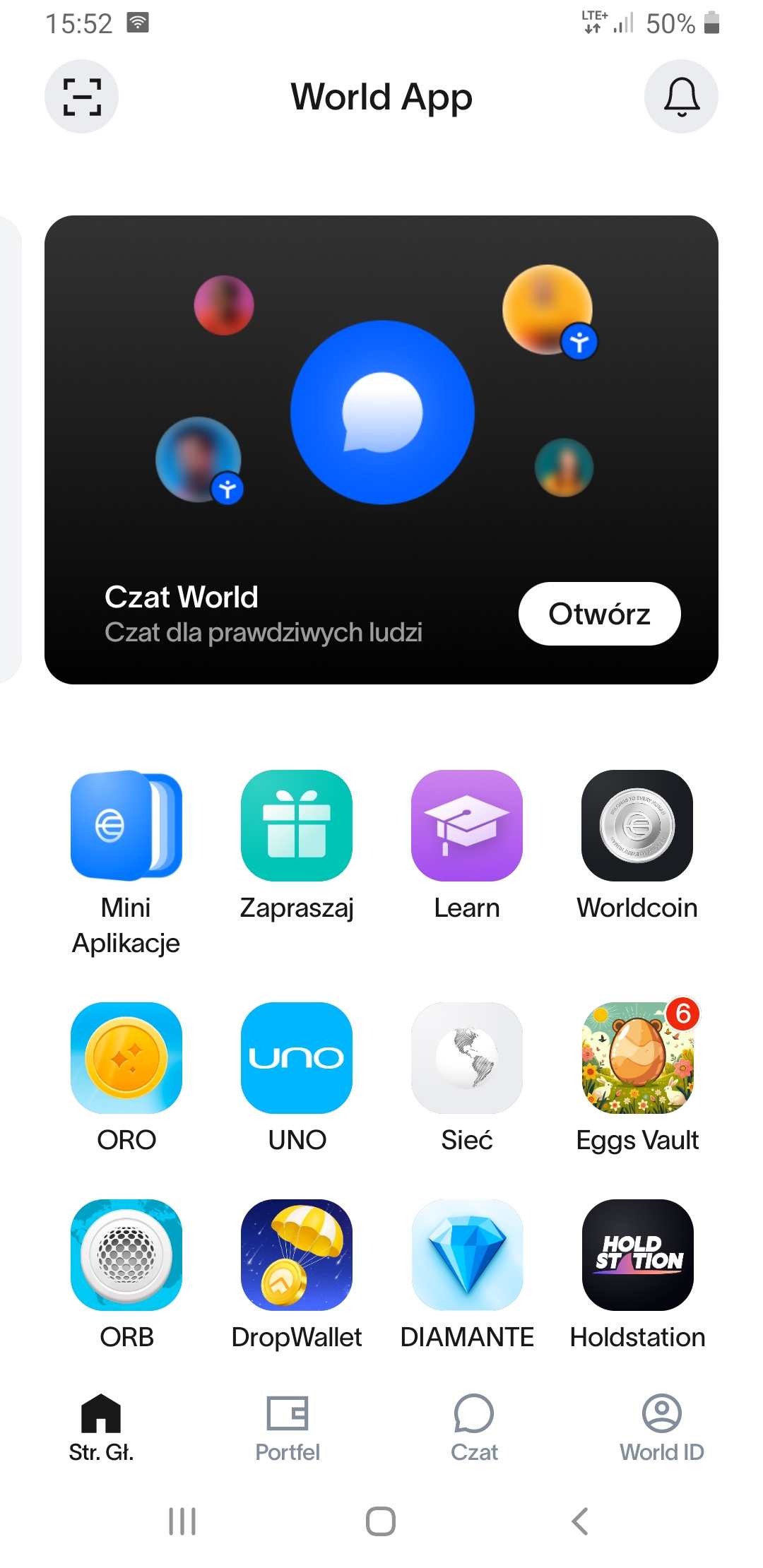The image size is (763, 1568).
Task: Launch Holdstation
Action: (x=637, y=1254)
